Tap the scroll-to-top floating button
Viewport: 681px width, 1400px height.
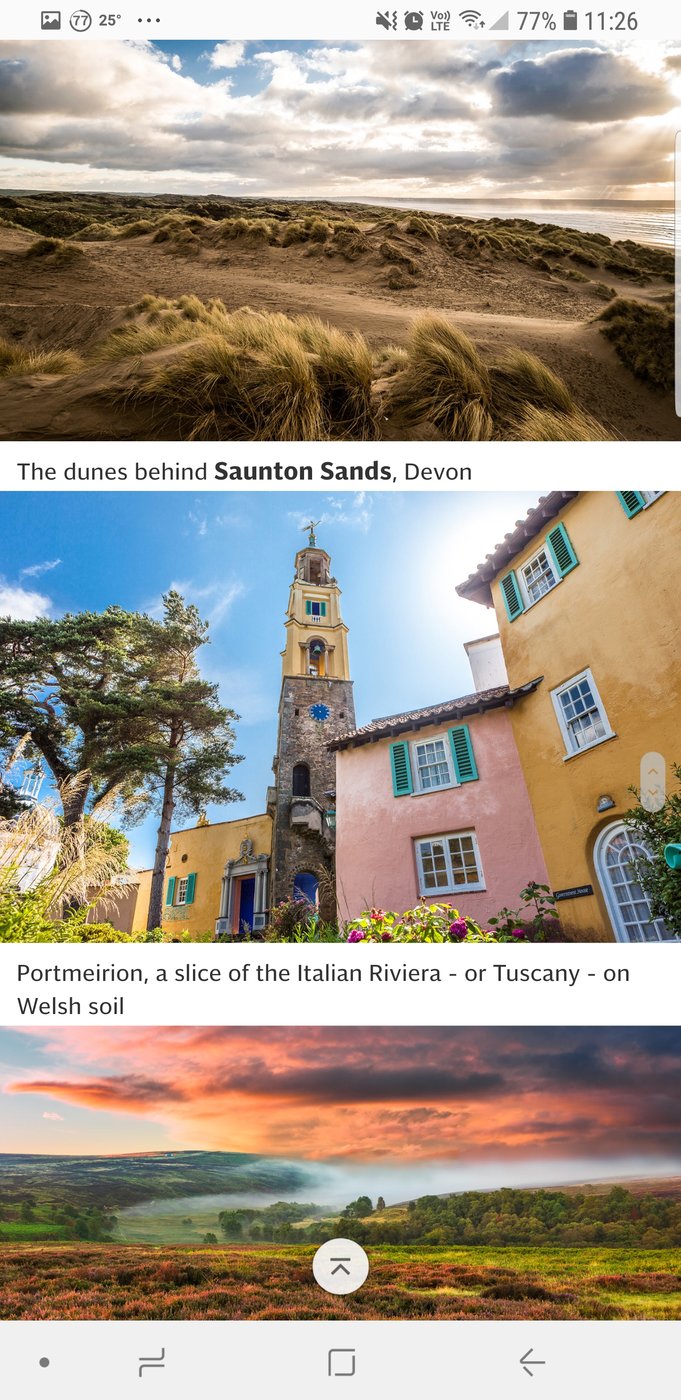pos(340,1267)
